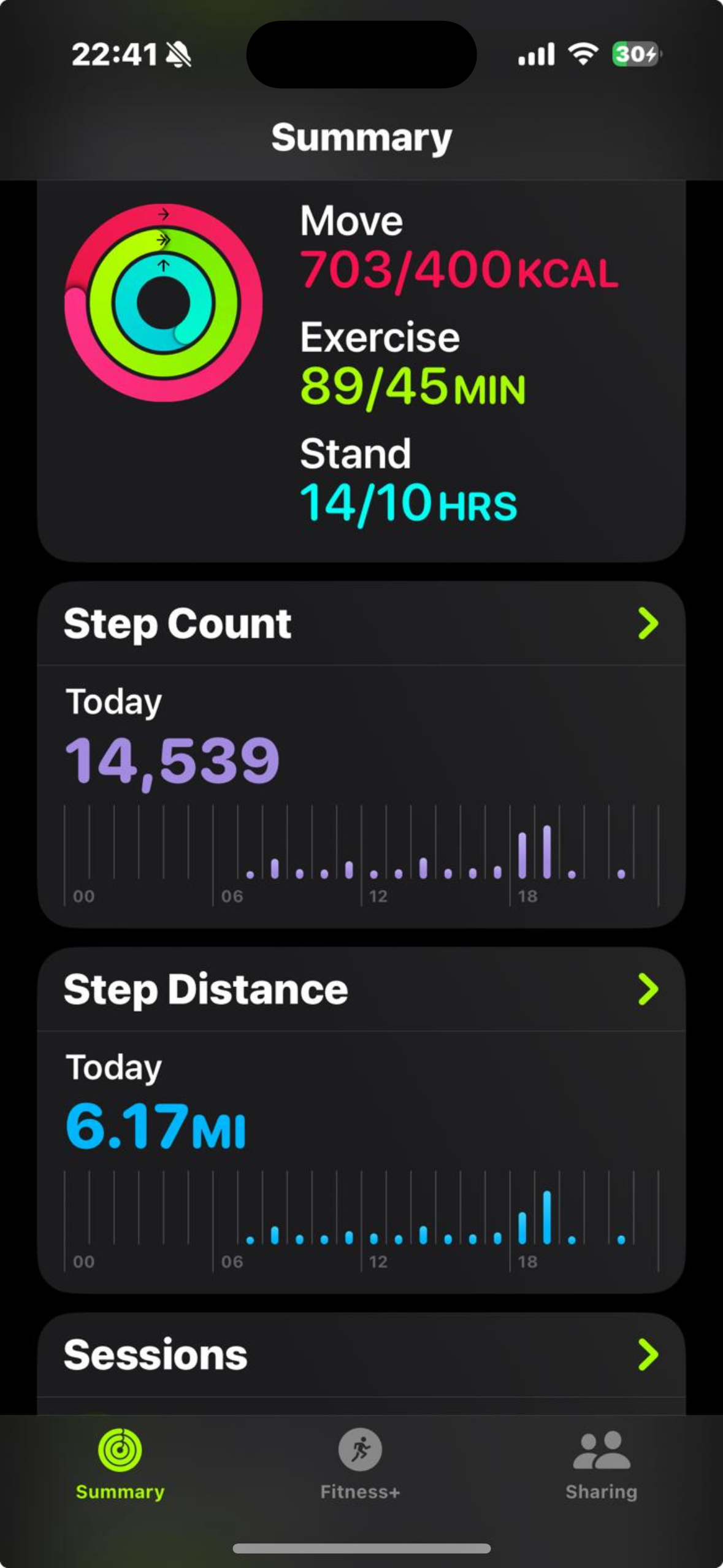Expand the Sessions section
723x1568 pixels.
(361, 1355)
